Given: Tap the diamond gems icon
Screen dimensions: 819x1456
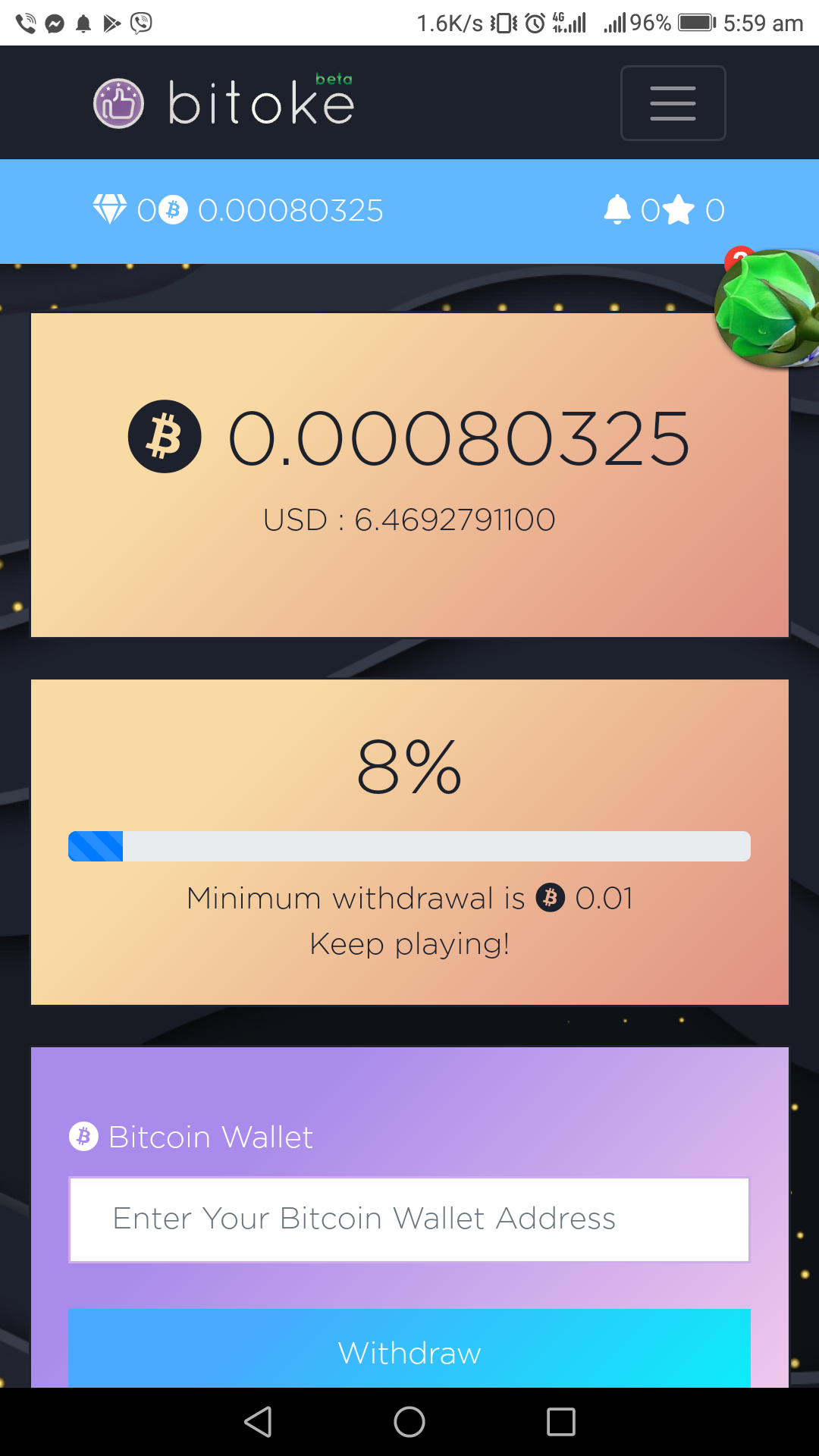Looking at the screenshot, I should click(110, 209).
